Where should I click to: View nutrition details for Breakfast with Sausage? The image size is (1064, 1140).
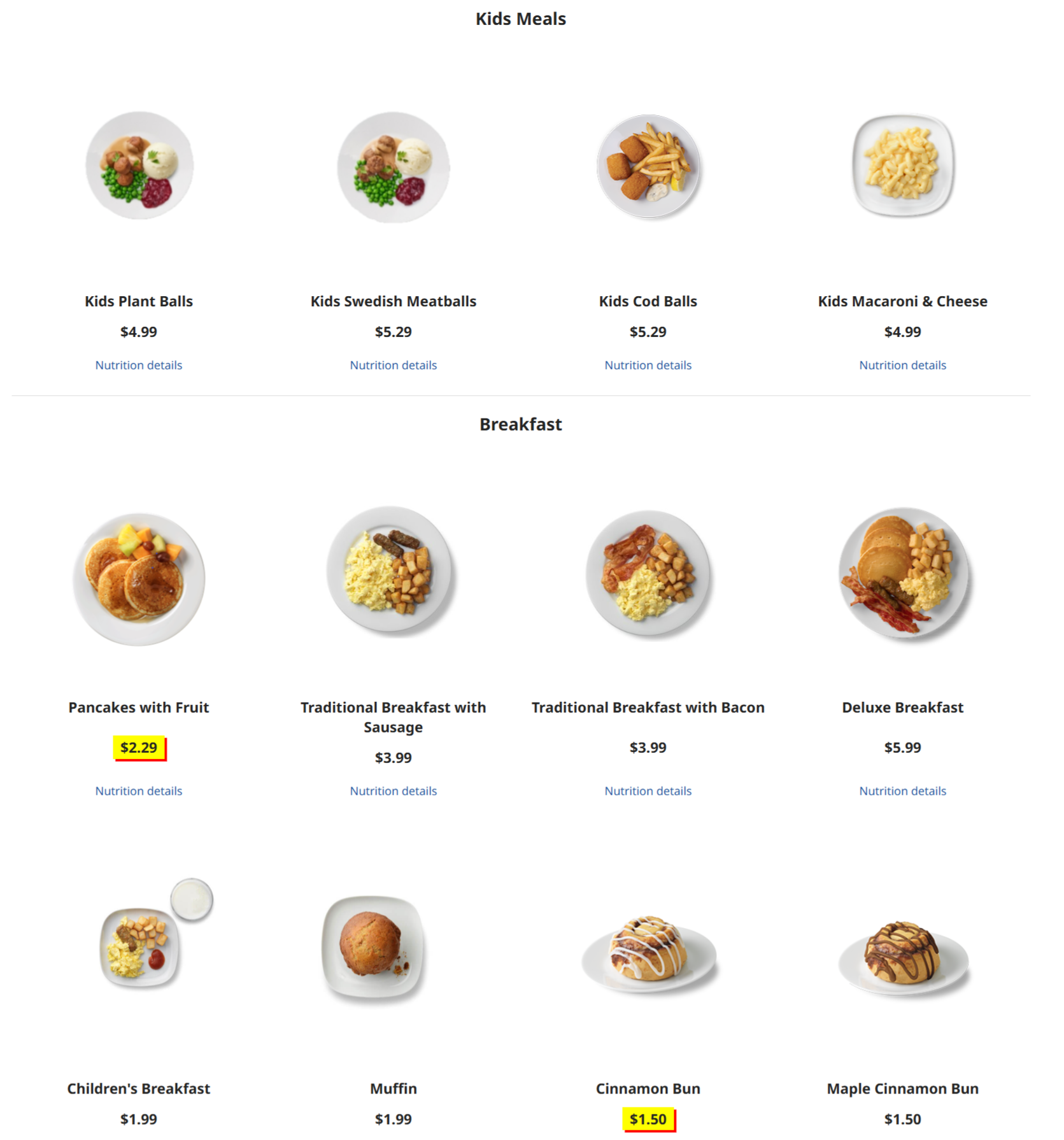pos(394,790)
